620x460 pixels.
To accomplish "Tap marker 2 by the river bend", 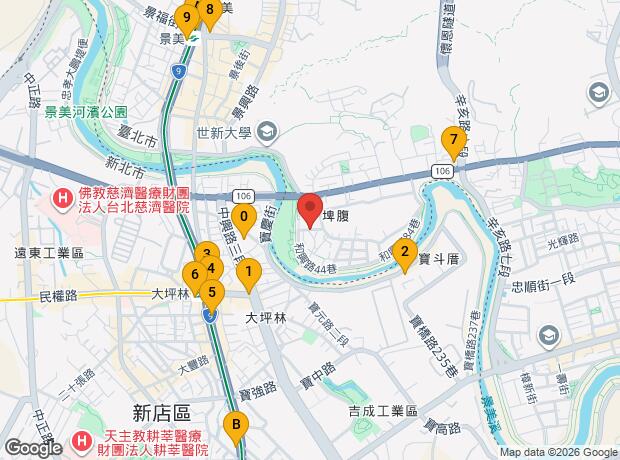I will (x=405, y=256).
